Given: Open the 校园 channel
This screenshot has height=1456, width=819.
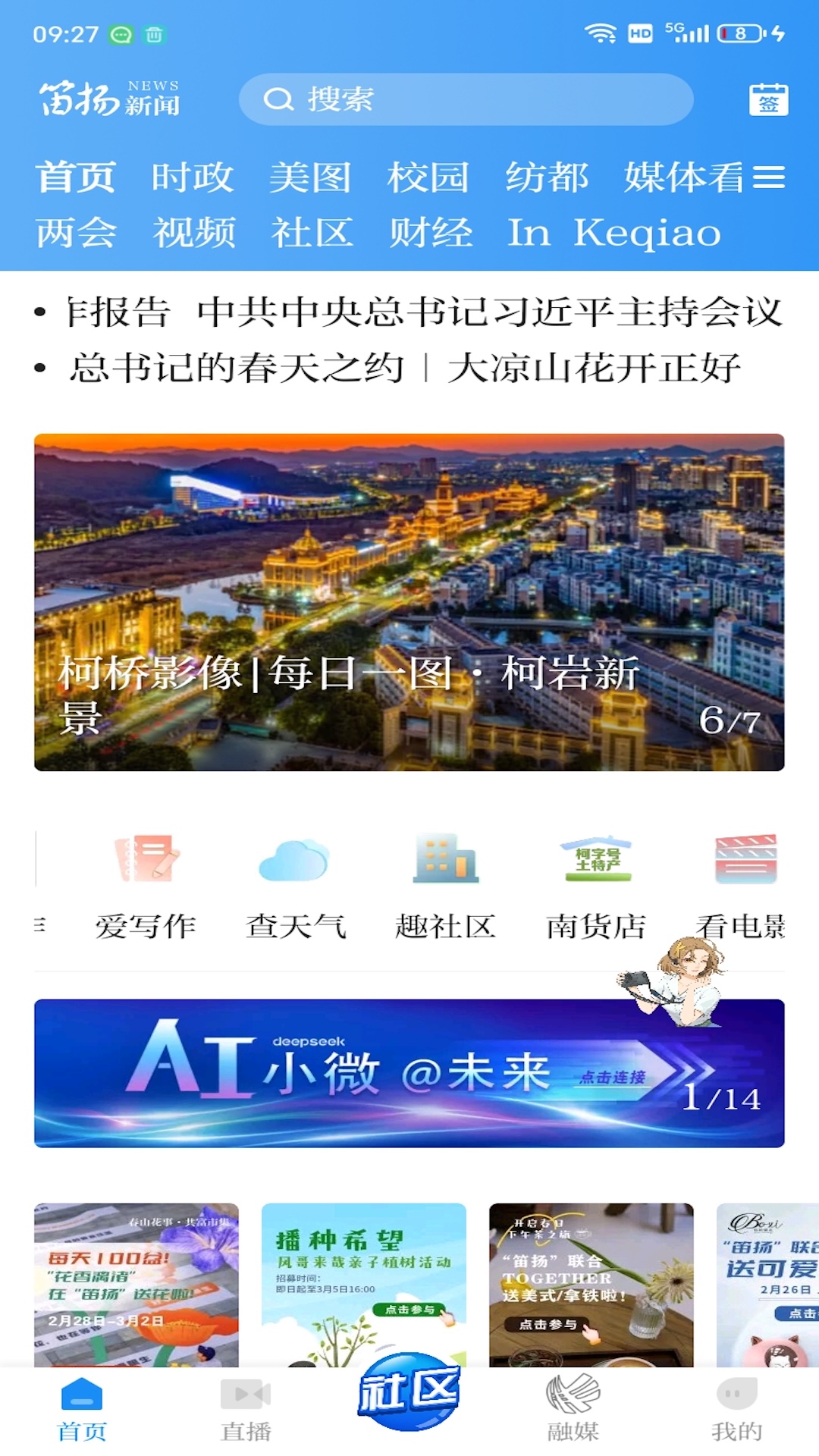Looking at the screenshot, I should coord(428,176).
